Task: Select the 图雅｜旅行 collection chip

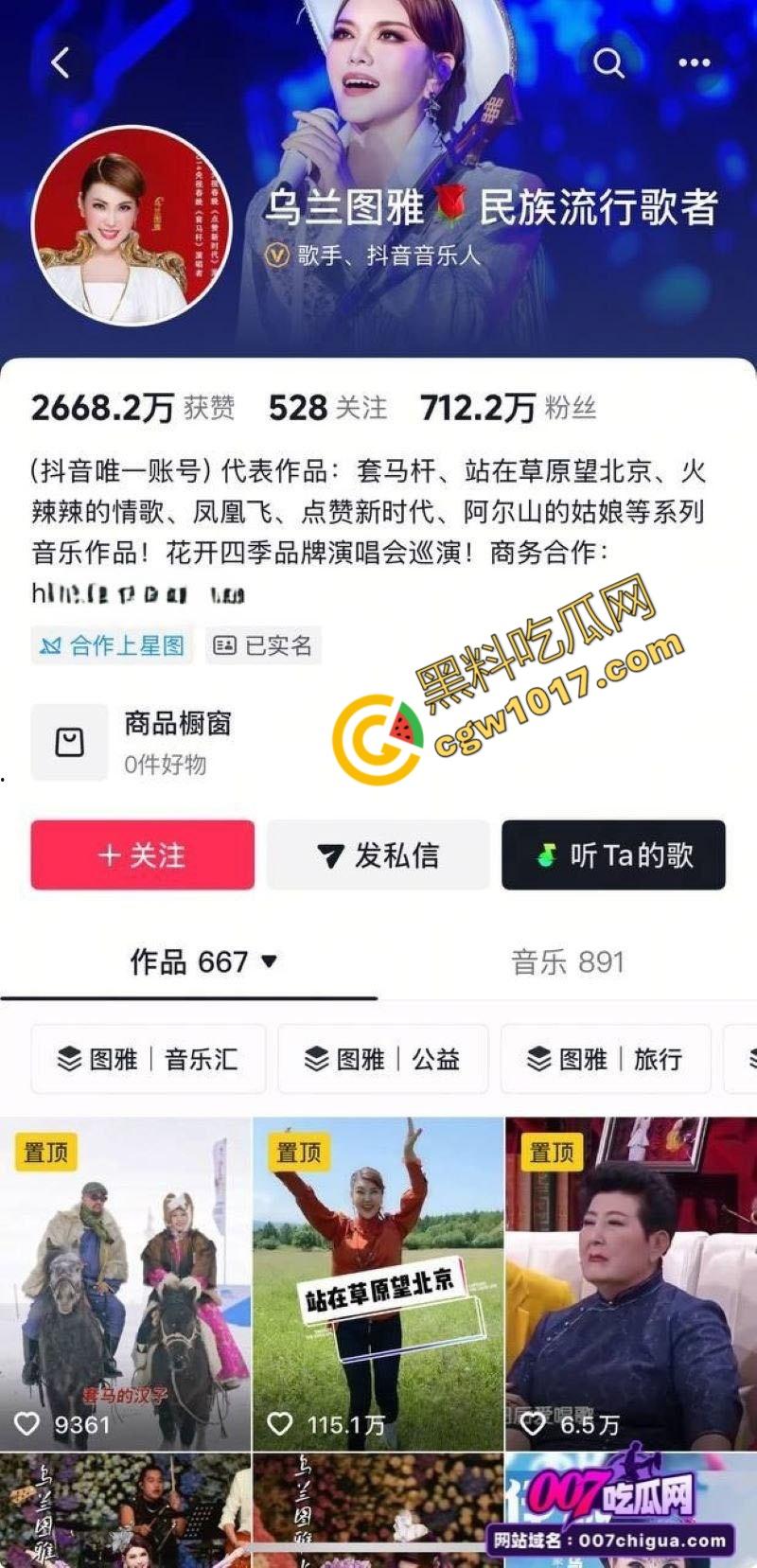Action: [x=605, y=1059]
